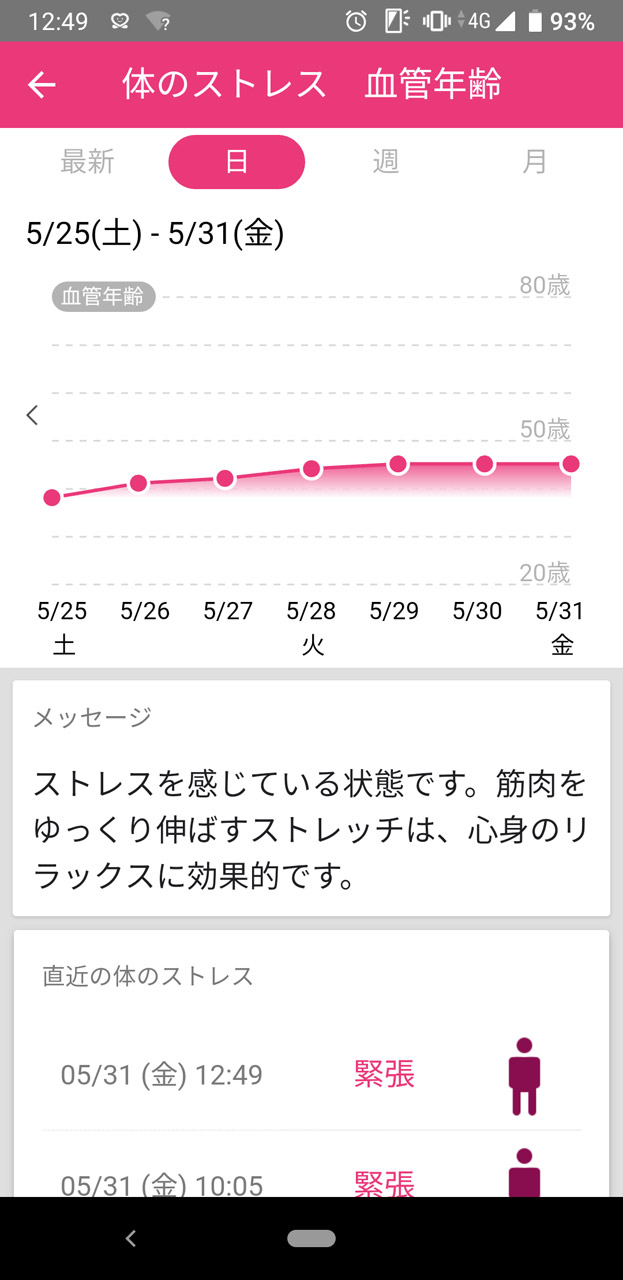623x1280 pixels.
Task: Switch to the 月 view
Action: click(535, 162)
